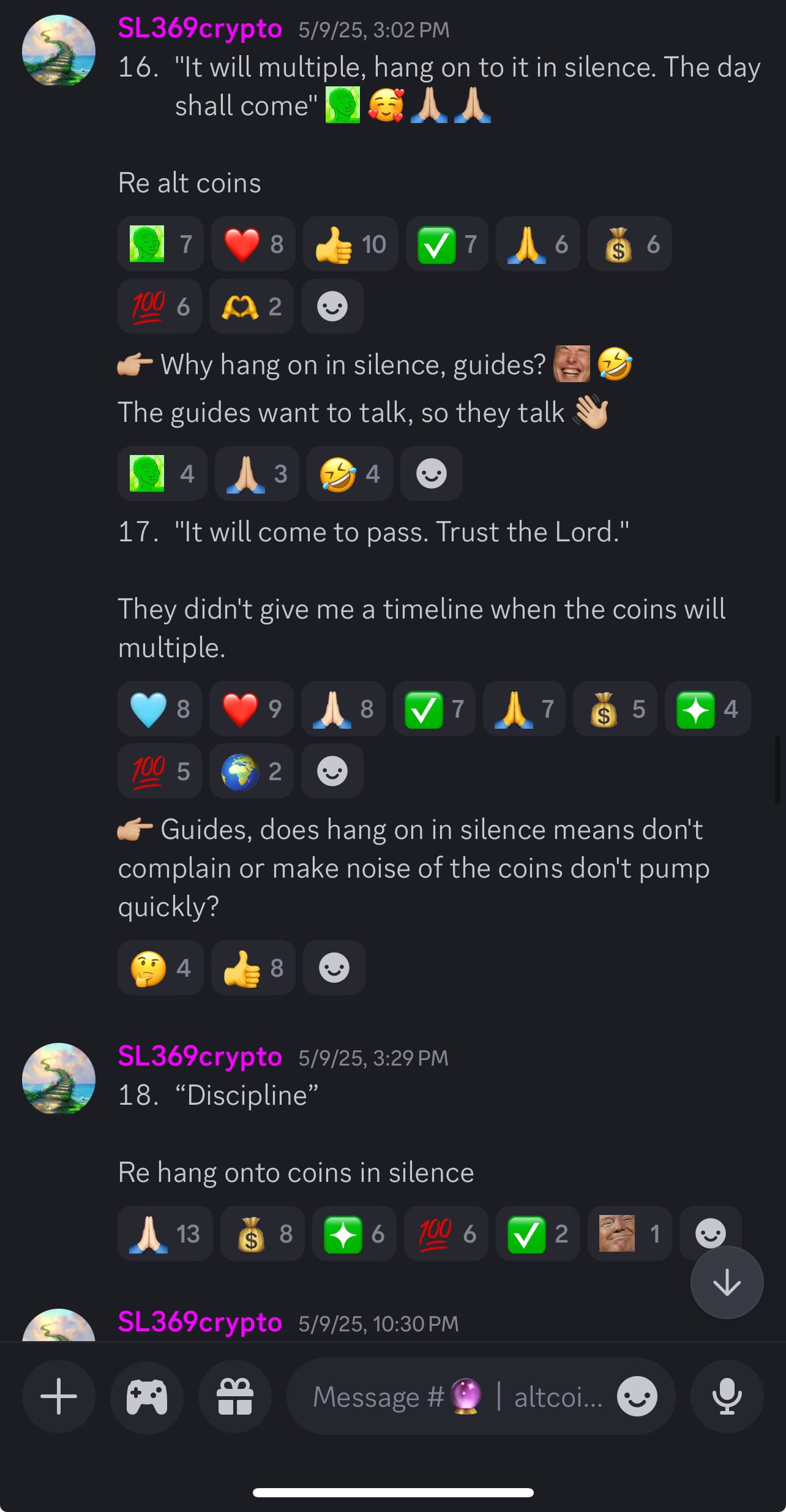
Task: React with money bag showing 6
Action: click(x=629, y=244)
